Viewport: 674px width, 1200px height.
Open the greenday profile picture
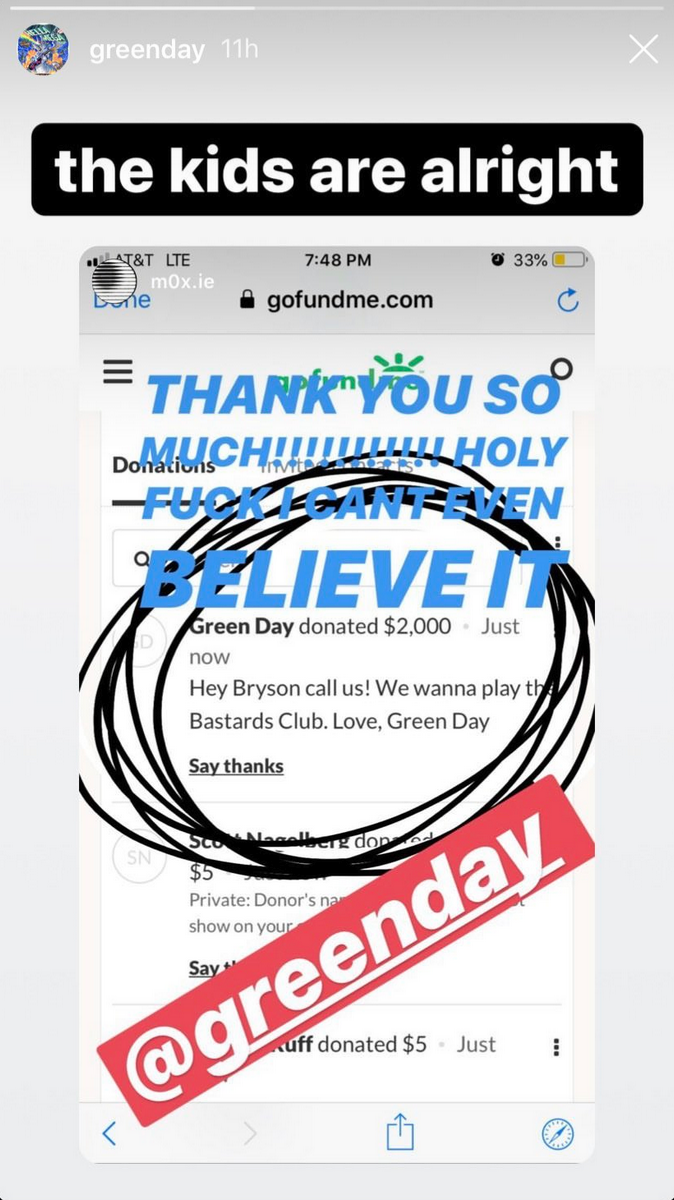pos(43,50)
